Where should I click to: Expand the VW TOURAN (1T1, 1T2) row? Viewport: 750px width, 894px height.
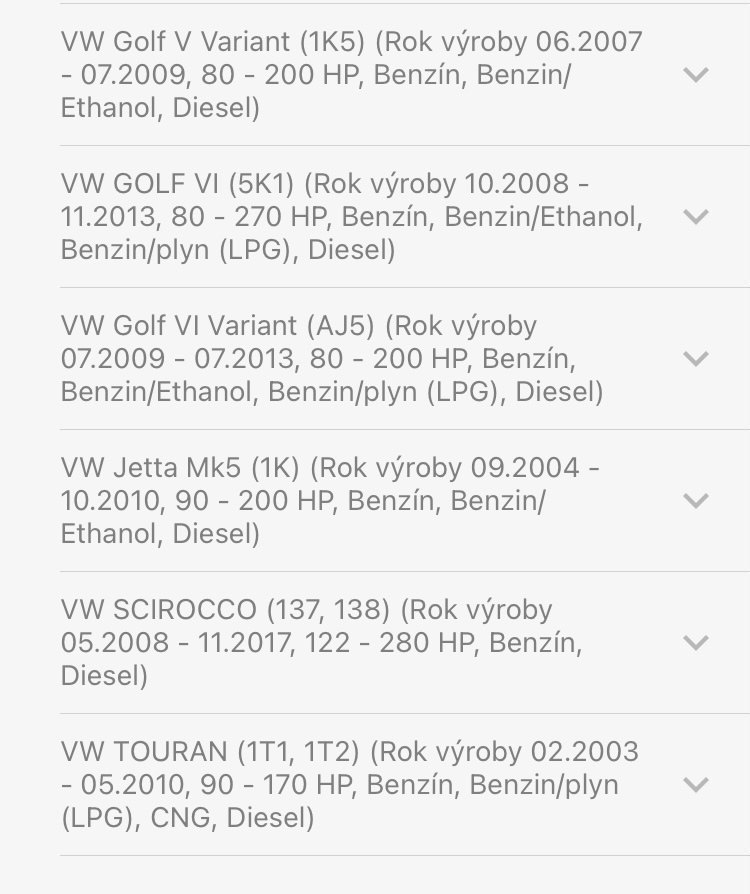695,785
